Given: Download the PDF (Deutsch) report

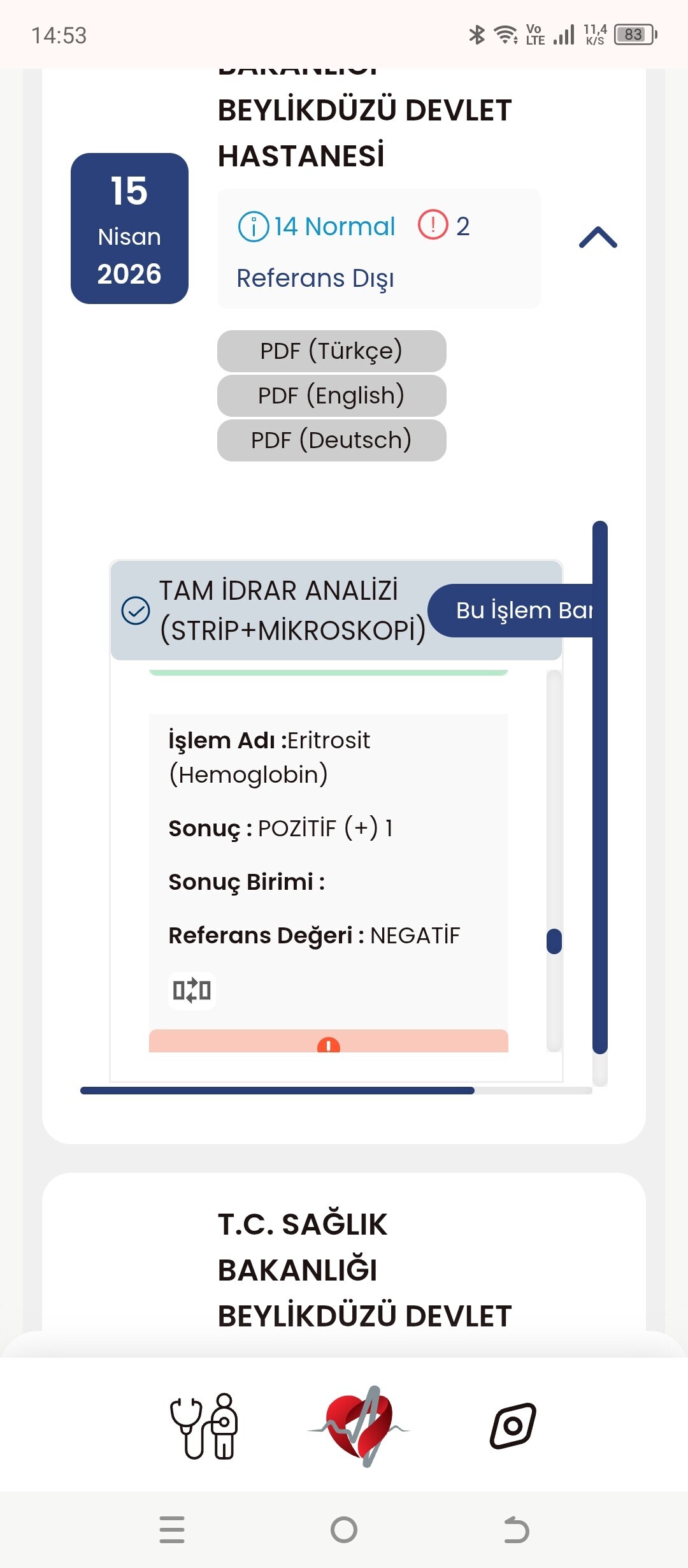Looking at the screenshot, I should (331, 440).
